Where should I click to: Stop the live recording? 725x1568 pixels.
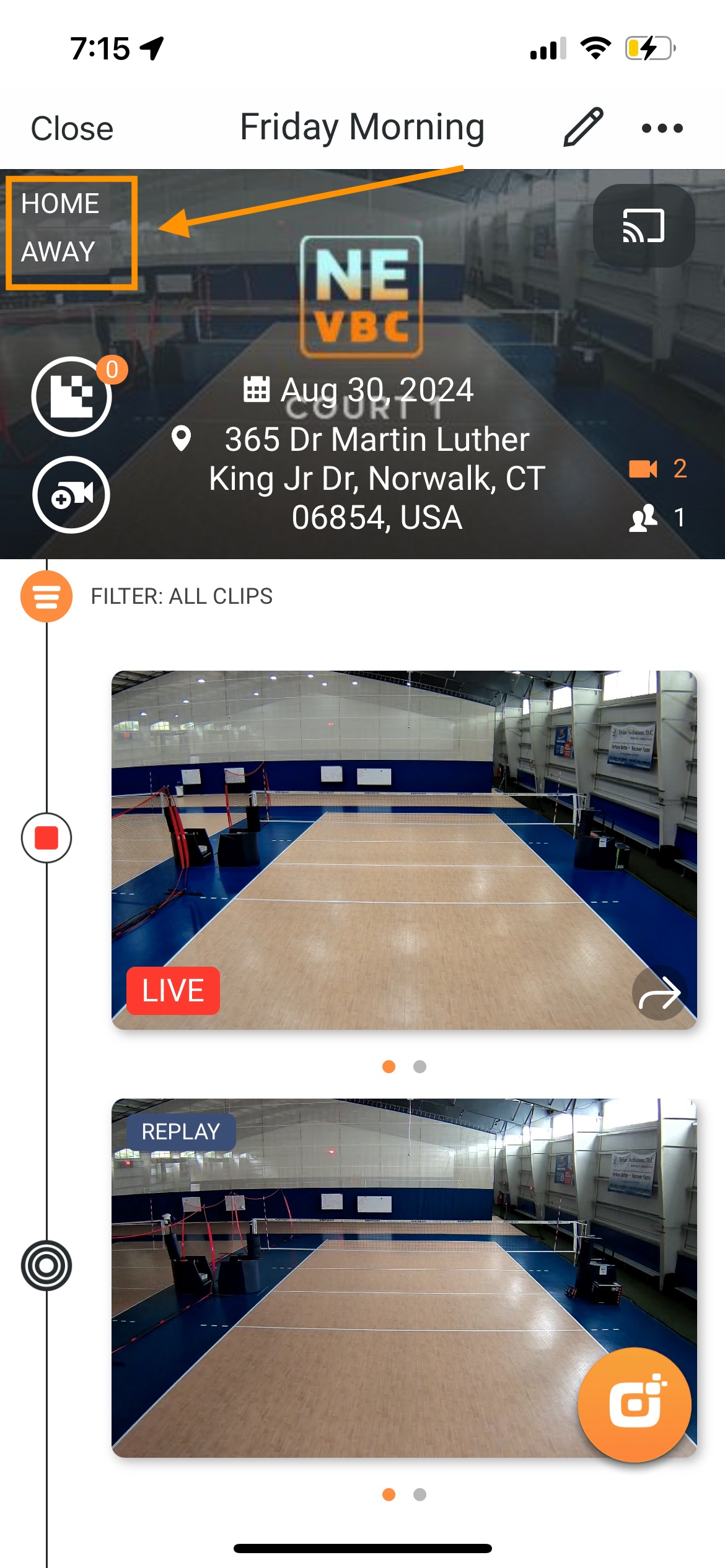(x=46, y=838)
